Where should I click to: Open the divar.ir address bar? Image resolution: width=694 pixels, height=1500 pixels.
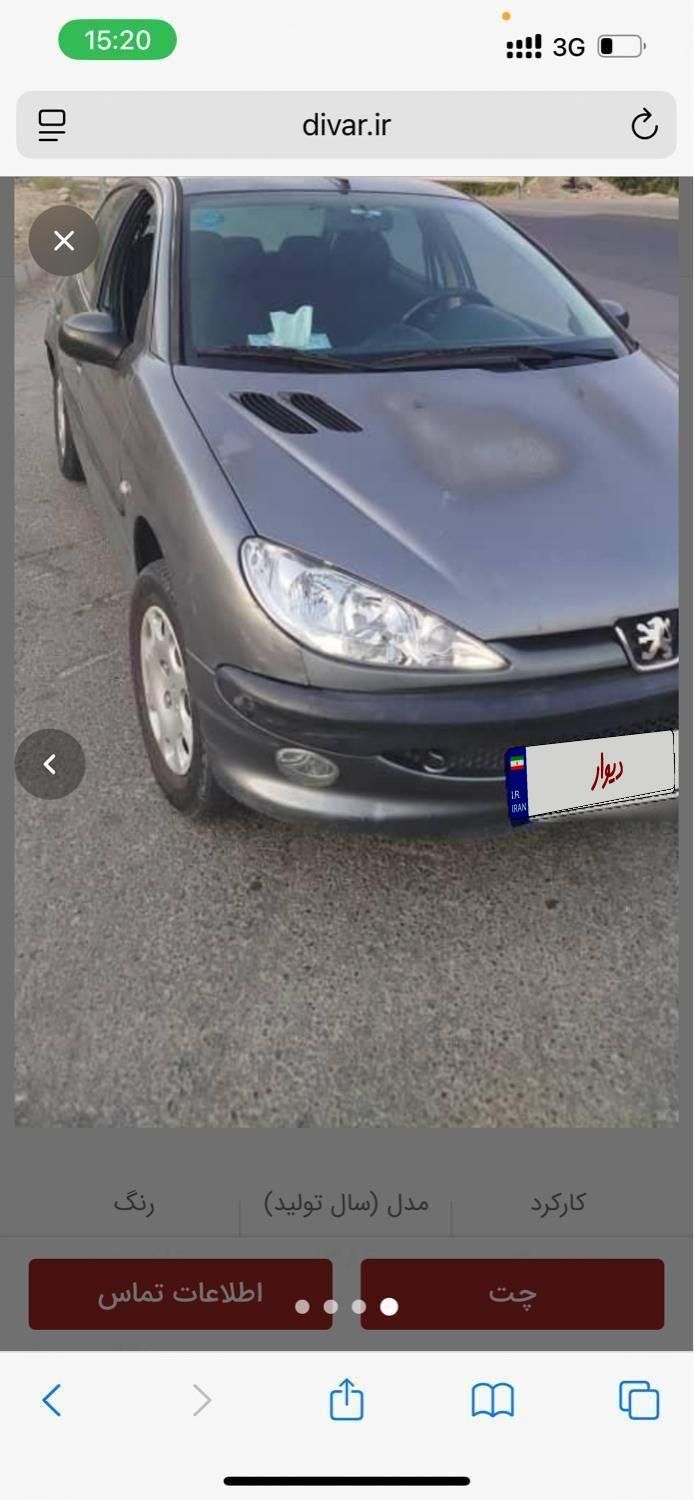click(x=346, y=126)
